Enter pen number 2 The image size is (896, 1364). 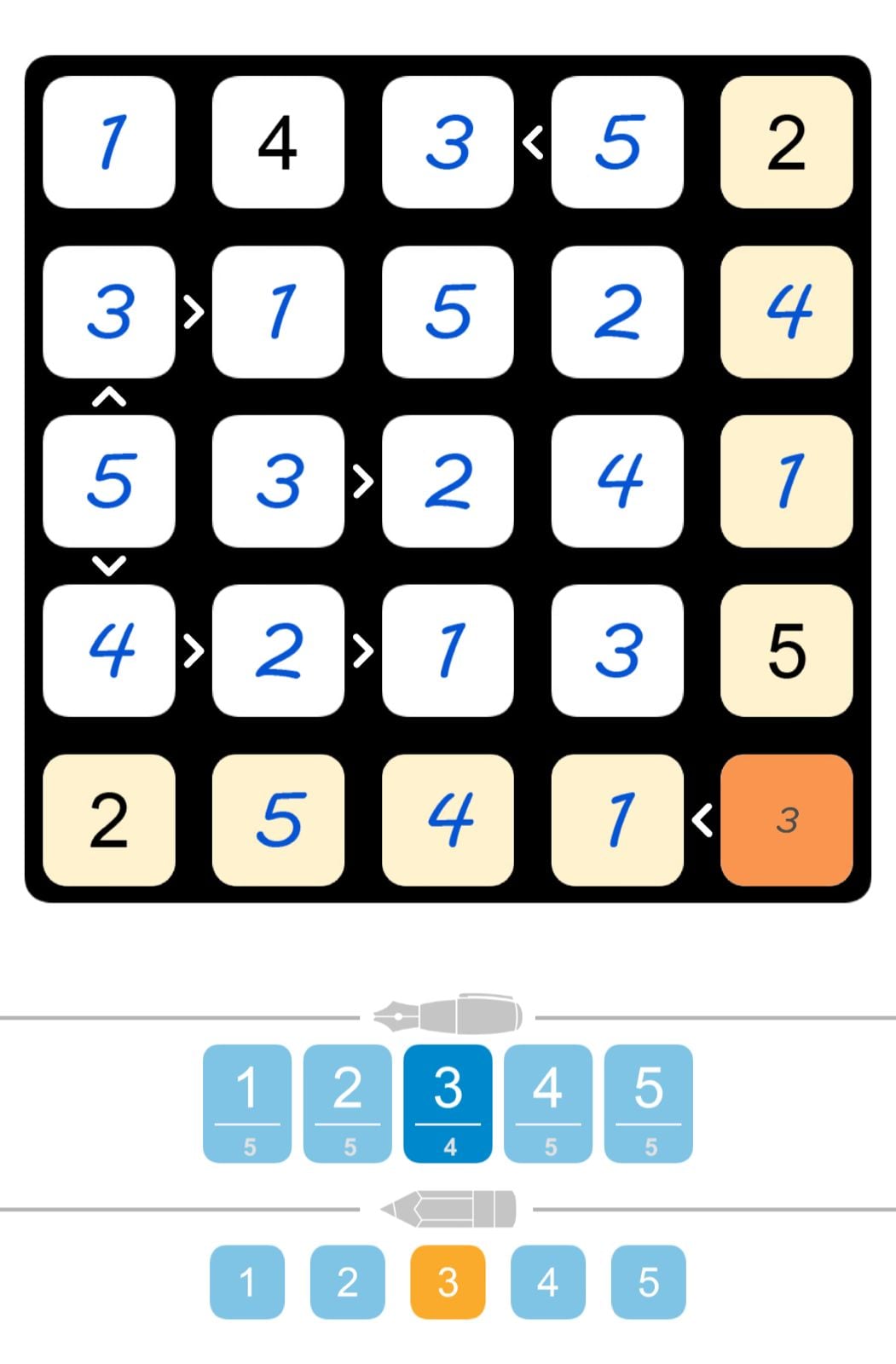pyautogui.click(x=347, y=1102)
